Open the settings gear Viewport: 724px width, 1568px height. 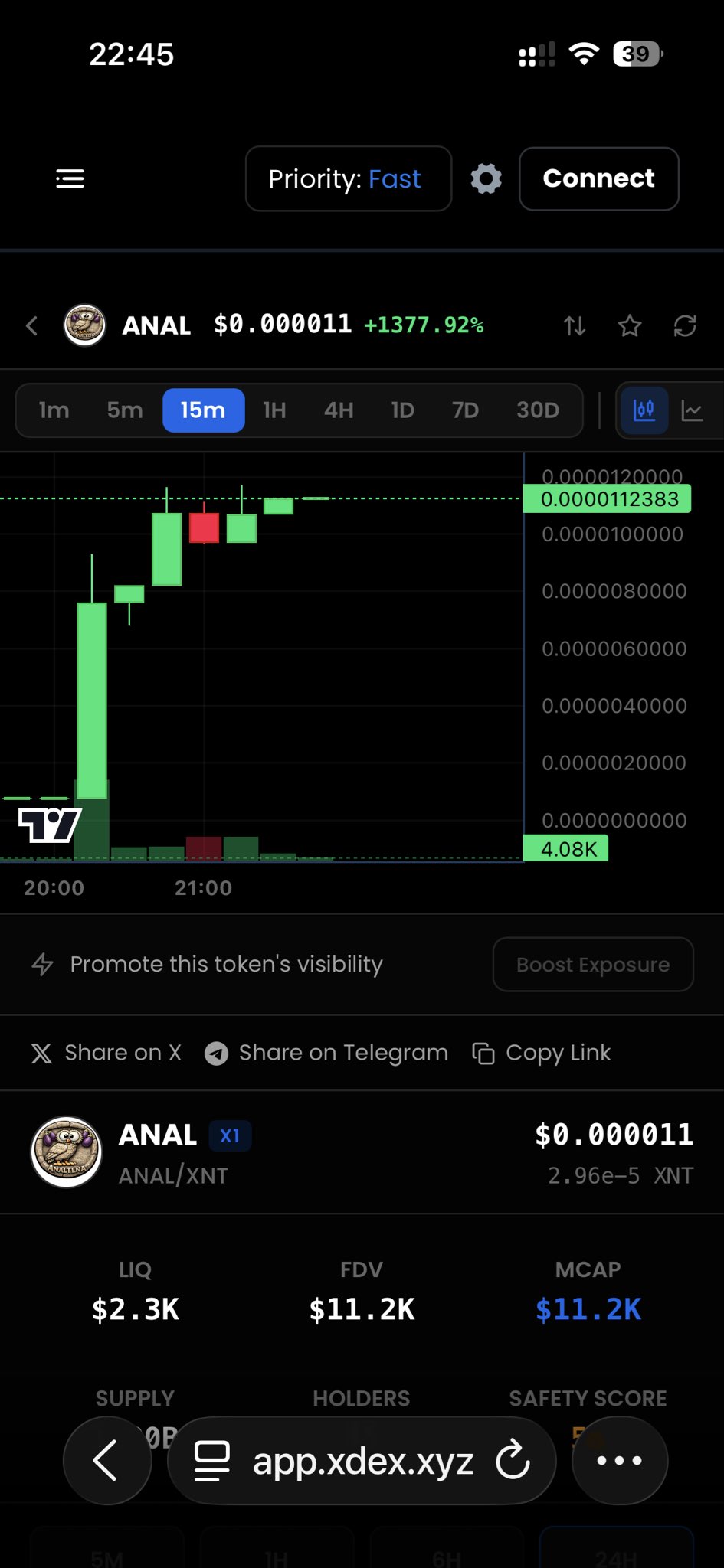pos(486,178)
